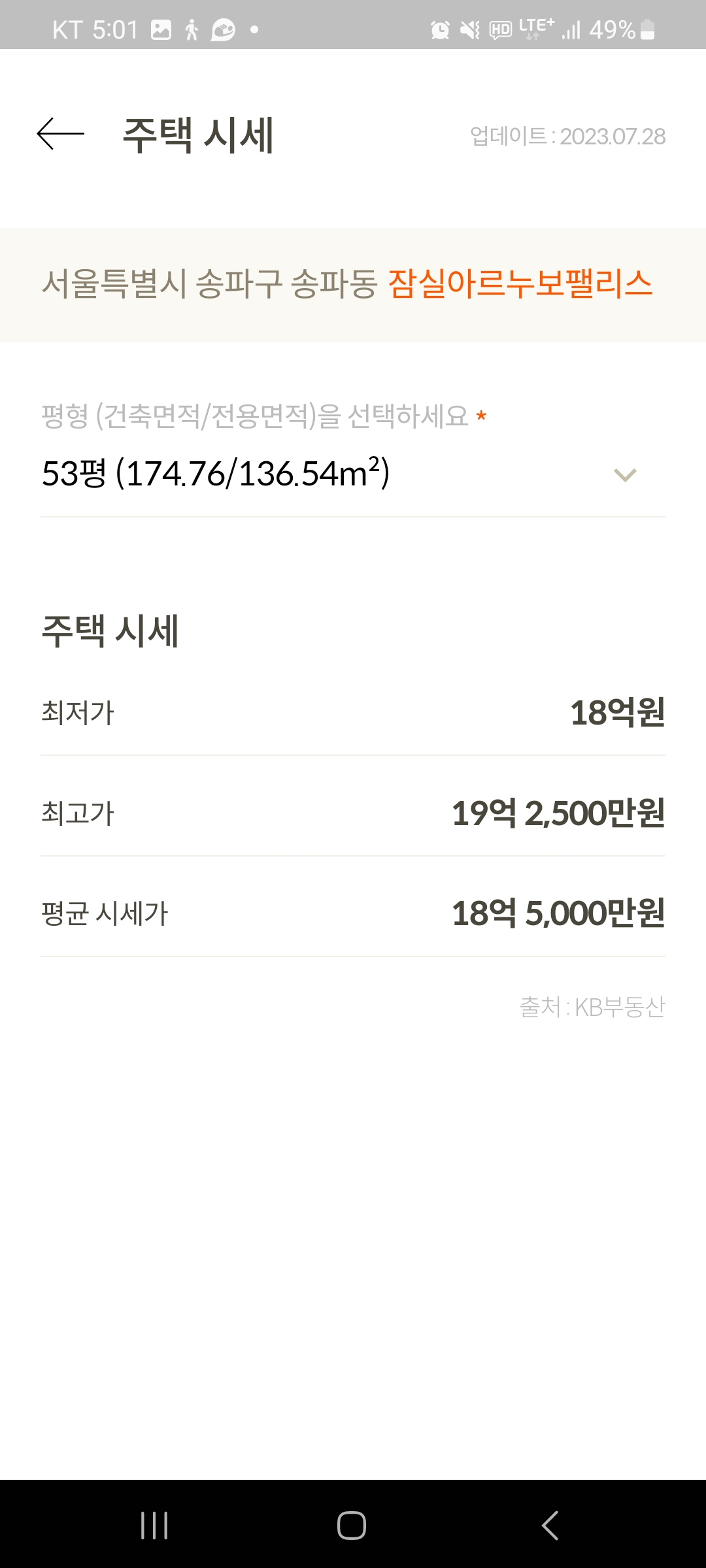Go back using the top-left arrow
Screen dimensions: 706x1568
point(60,134)
